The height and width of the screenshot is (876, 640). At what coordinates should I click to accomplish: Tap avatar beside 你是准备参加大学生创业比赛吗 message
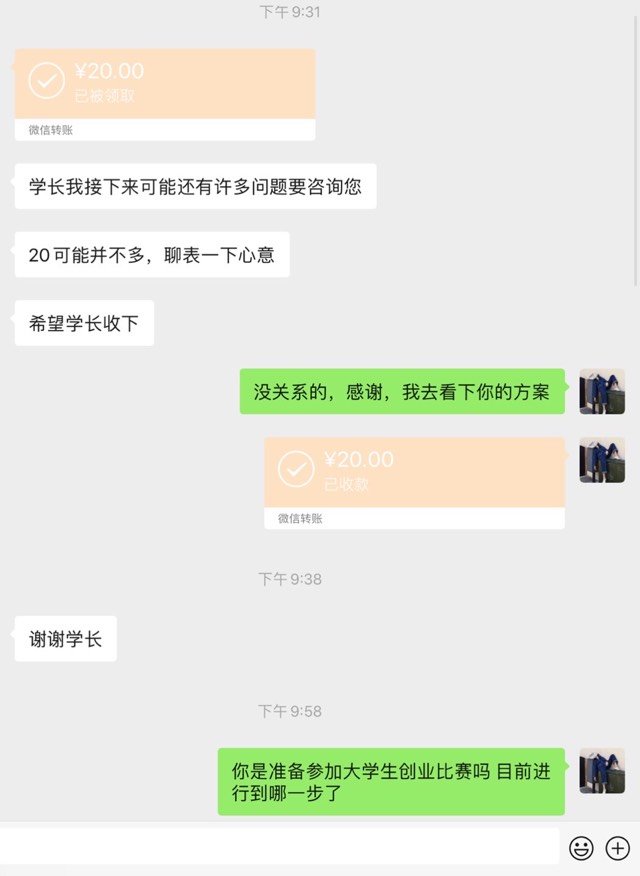[x=602, y=771]
